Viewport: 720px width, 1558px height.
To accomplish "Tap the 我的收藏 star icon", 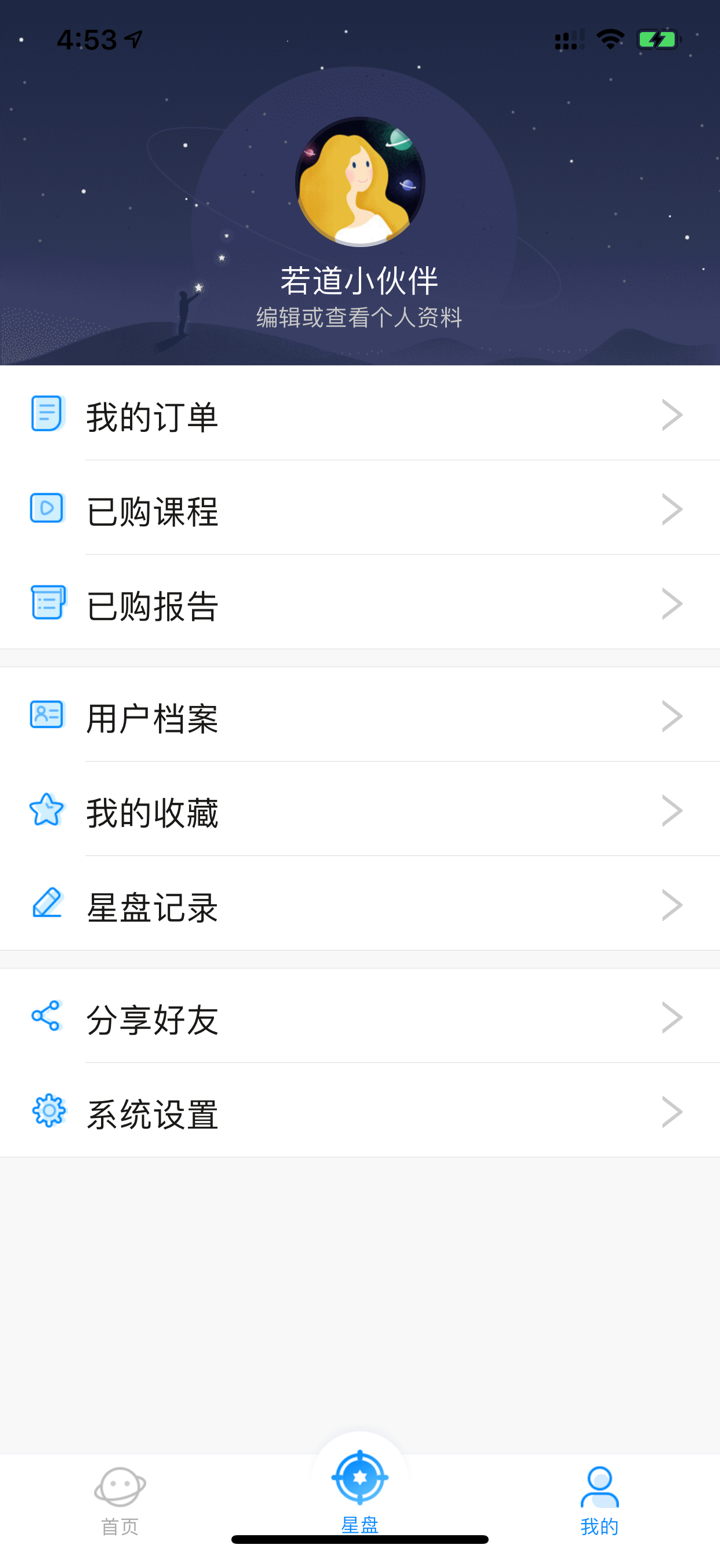I will [46, 809].
